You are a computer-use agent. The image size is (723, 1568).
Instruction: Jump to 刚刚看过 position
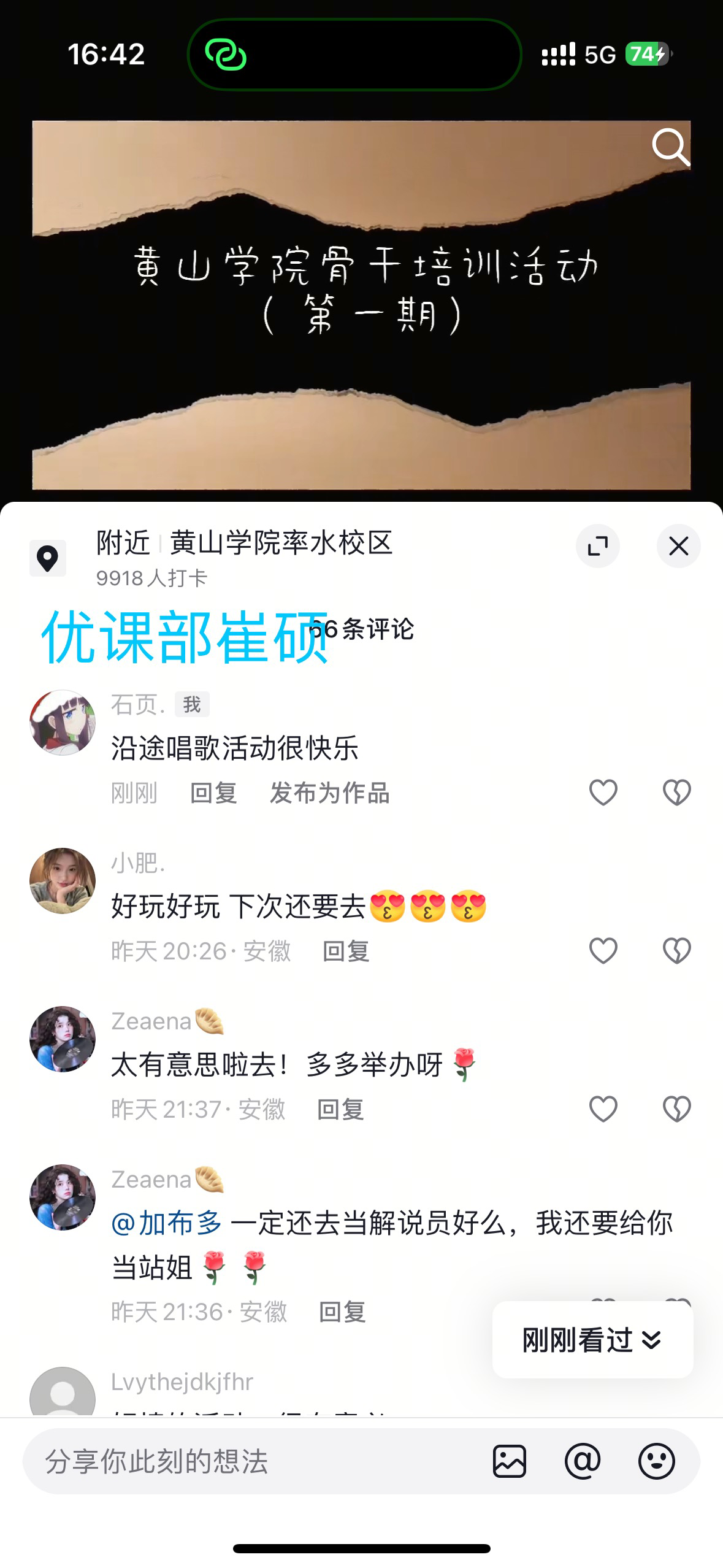pyautogui.click(x=592, y=1340)
